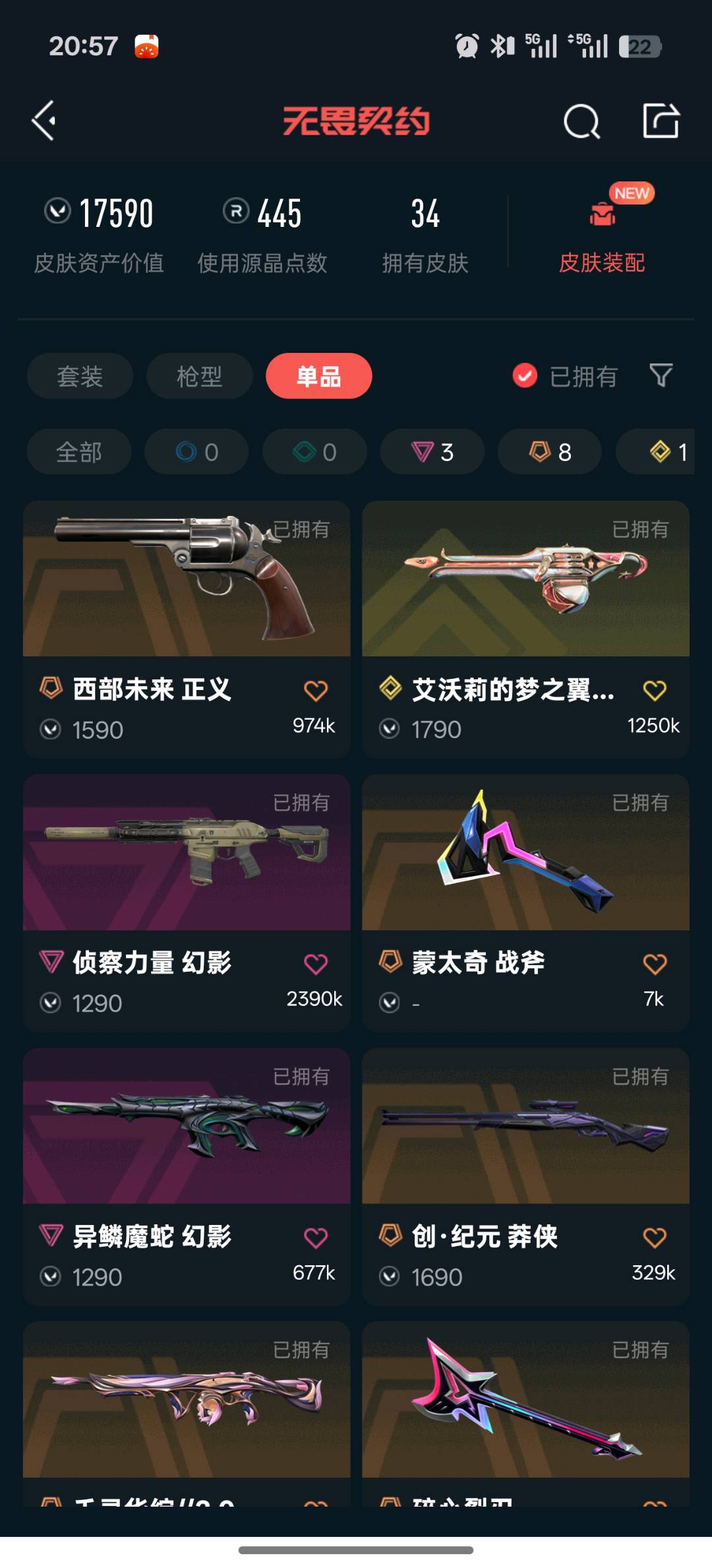Favorite the 艾沃莉的梦之翼 skin
The height and width of the screenshot is (1568, 712).
[654, 691]
